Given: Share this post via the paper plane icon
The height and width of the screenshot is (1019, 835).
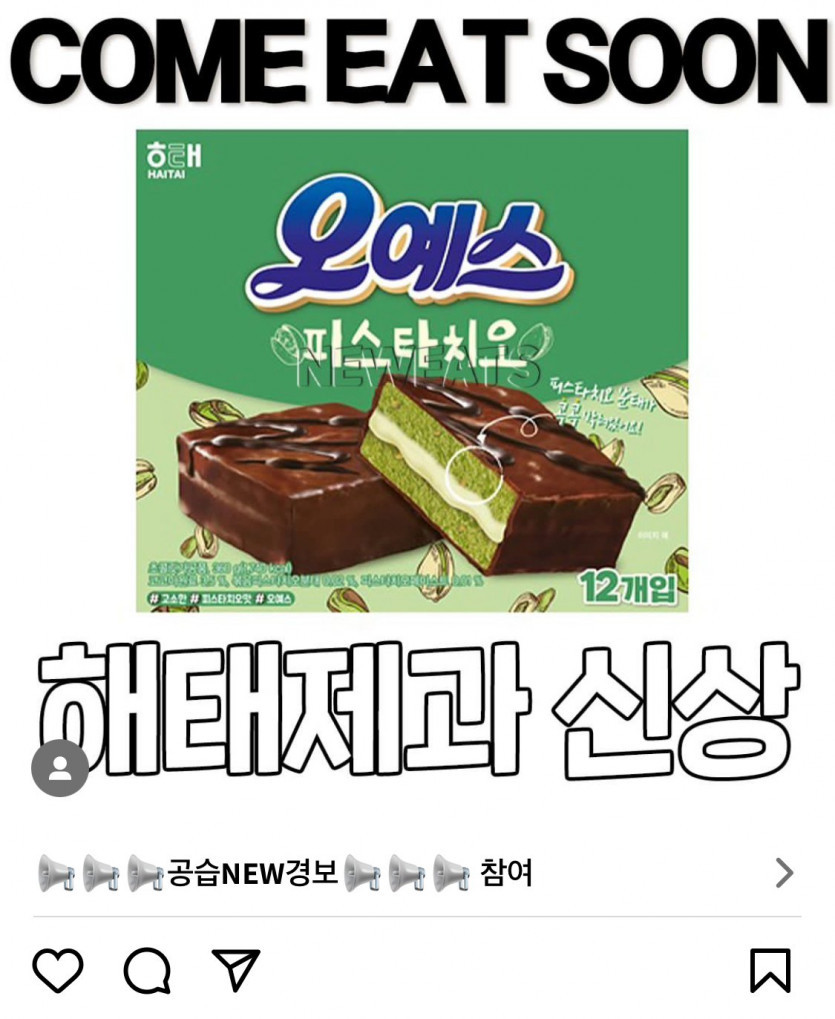Looking at the screenshot, I should (236, 970).
